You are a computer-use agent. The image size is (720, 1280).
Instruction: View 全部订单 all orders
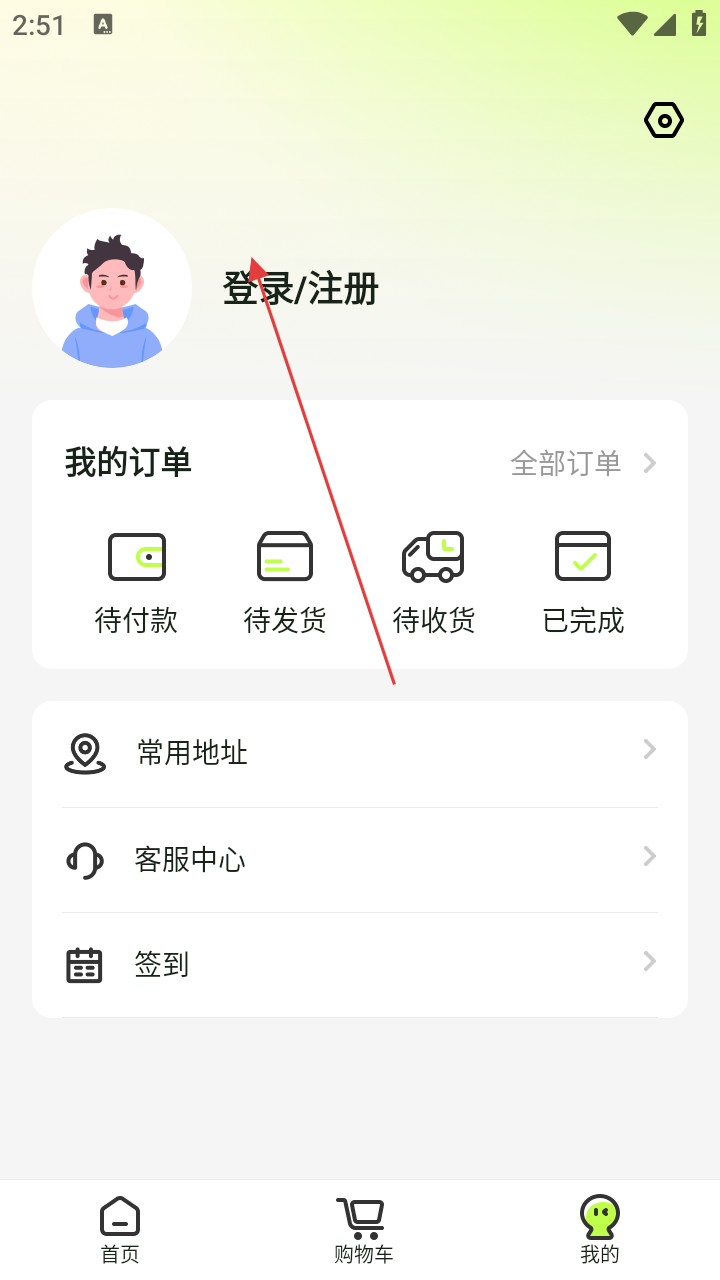pos(582,463)
